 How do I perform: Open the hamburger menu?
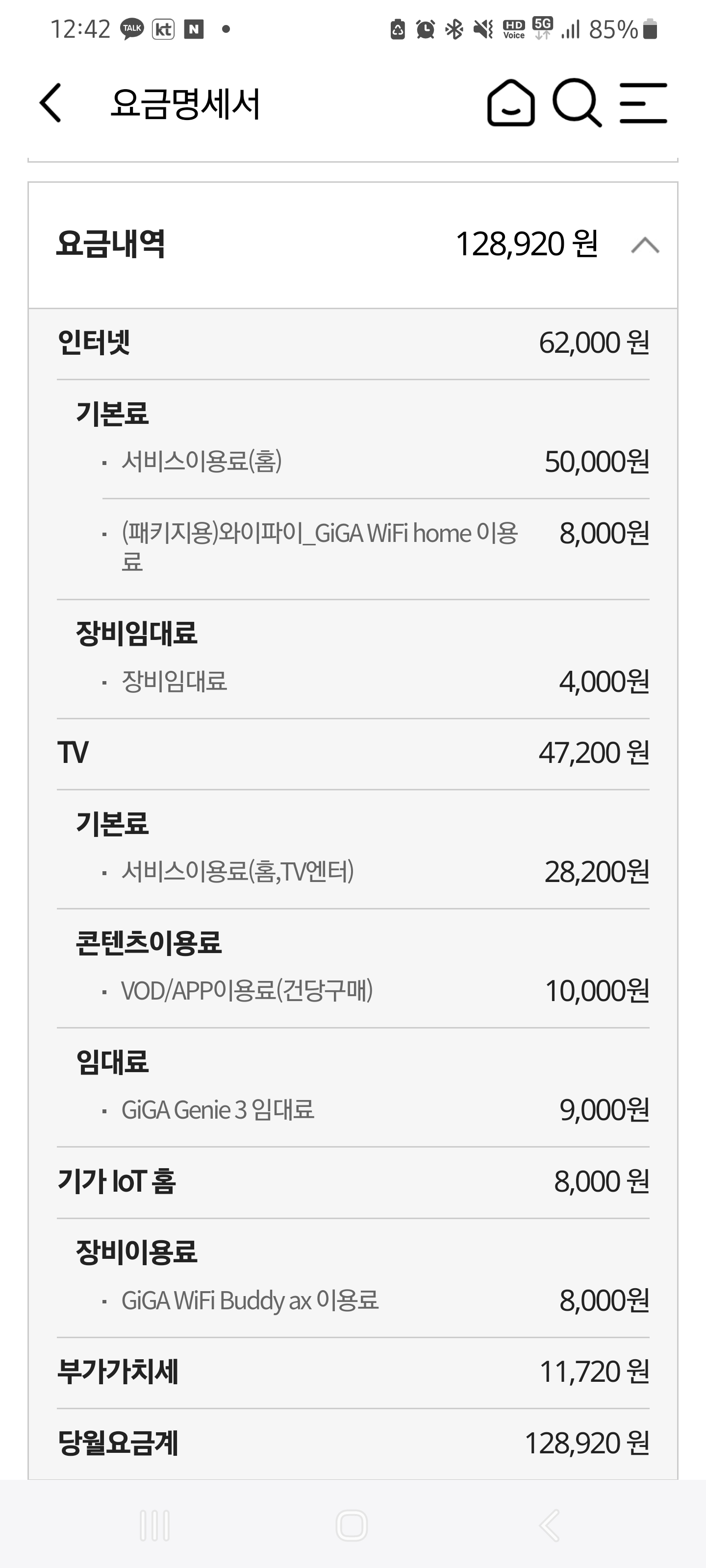[643, 103]
